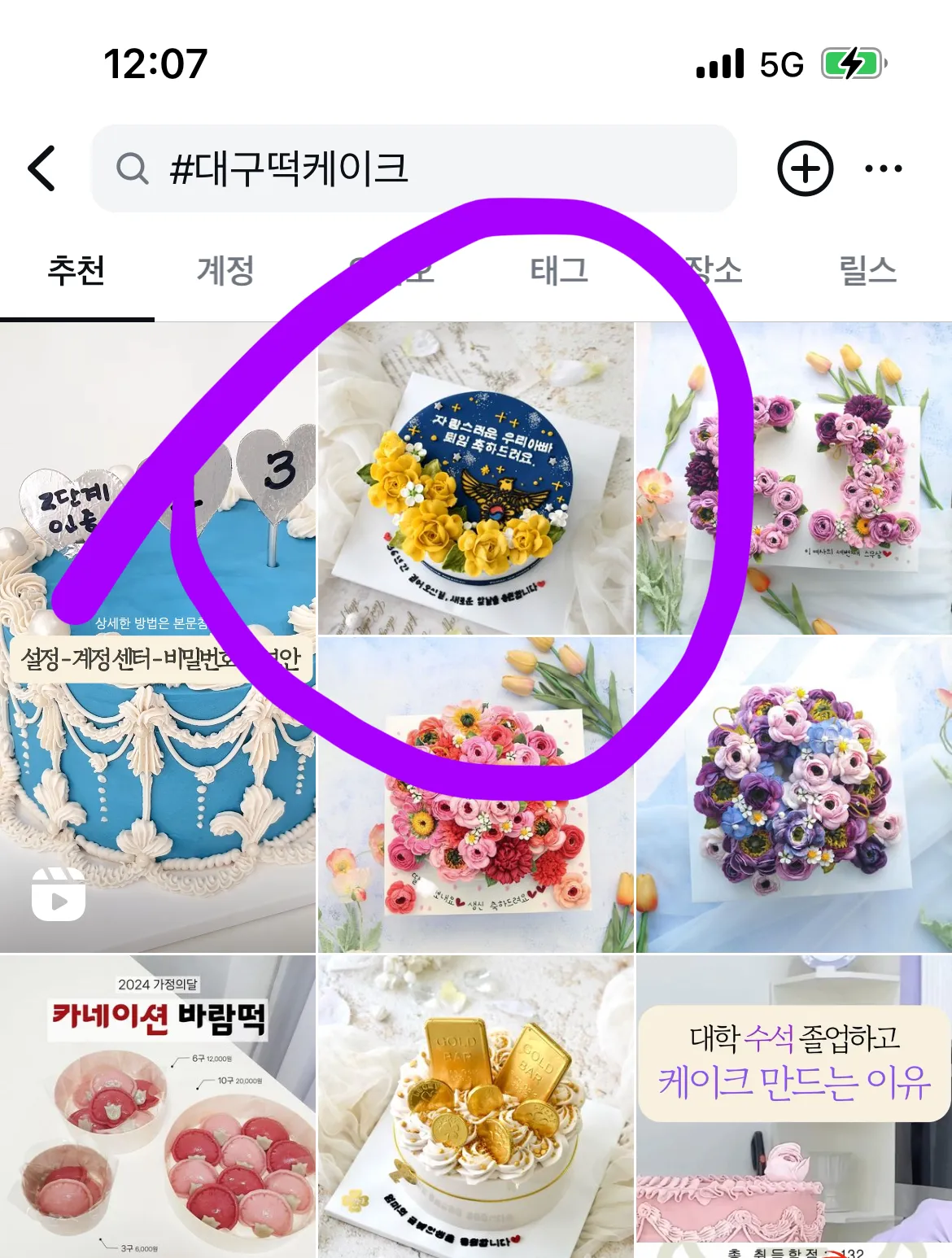Select the 추천 tab

point(76,270)
